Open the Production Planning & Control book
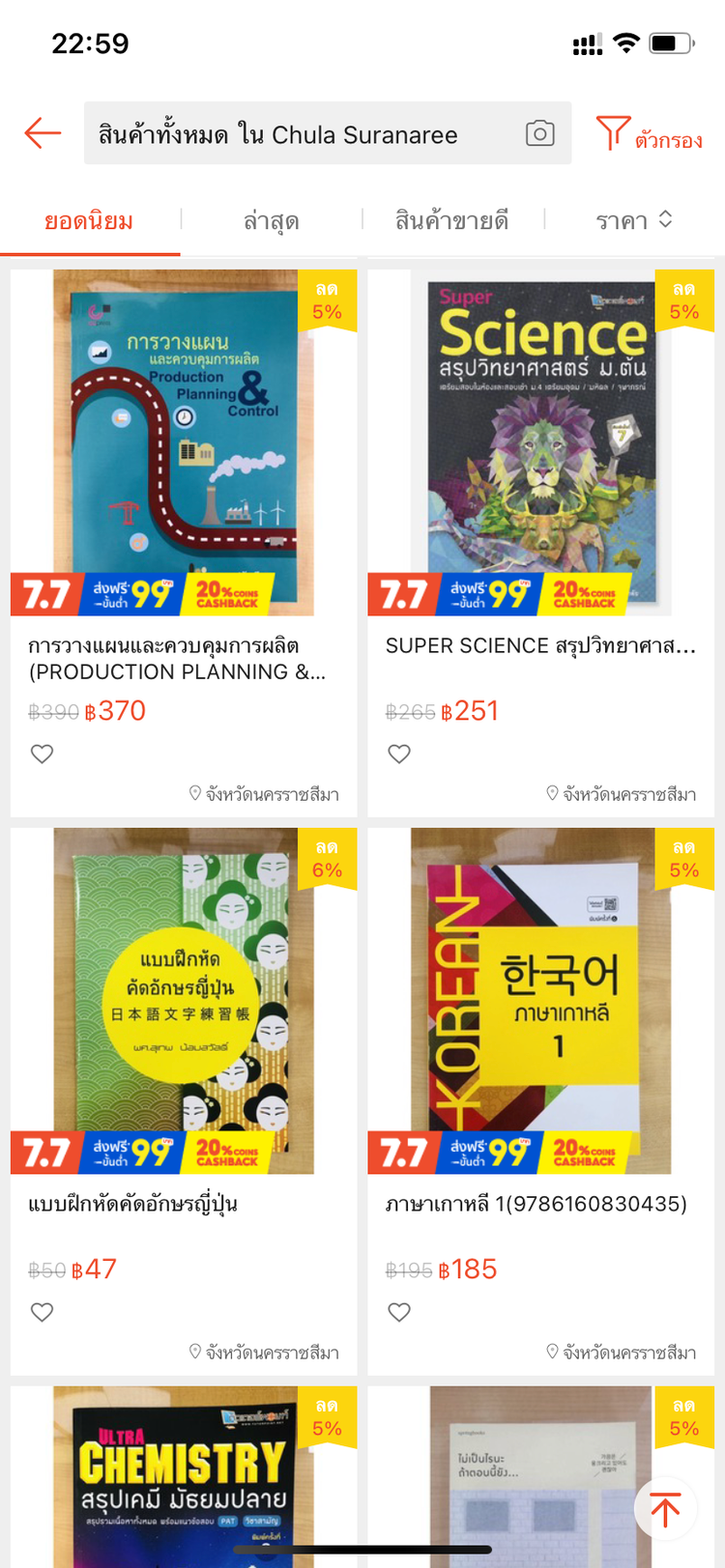Image resolution: width=725 pixels, height=1568 pixels. click(184, 444)
